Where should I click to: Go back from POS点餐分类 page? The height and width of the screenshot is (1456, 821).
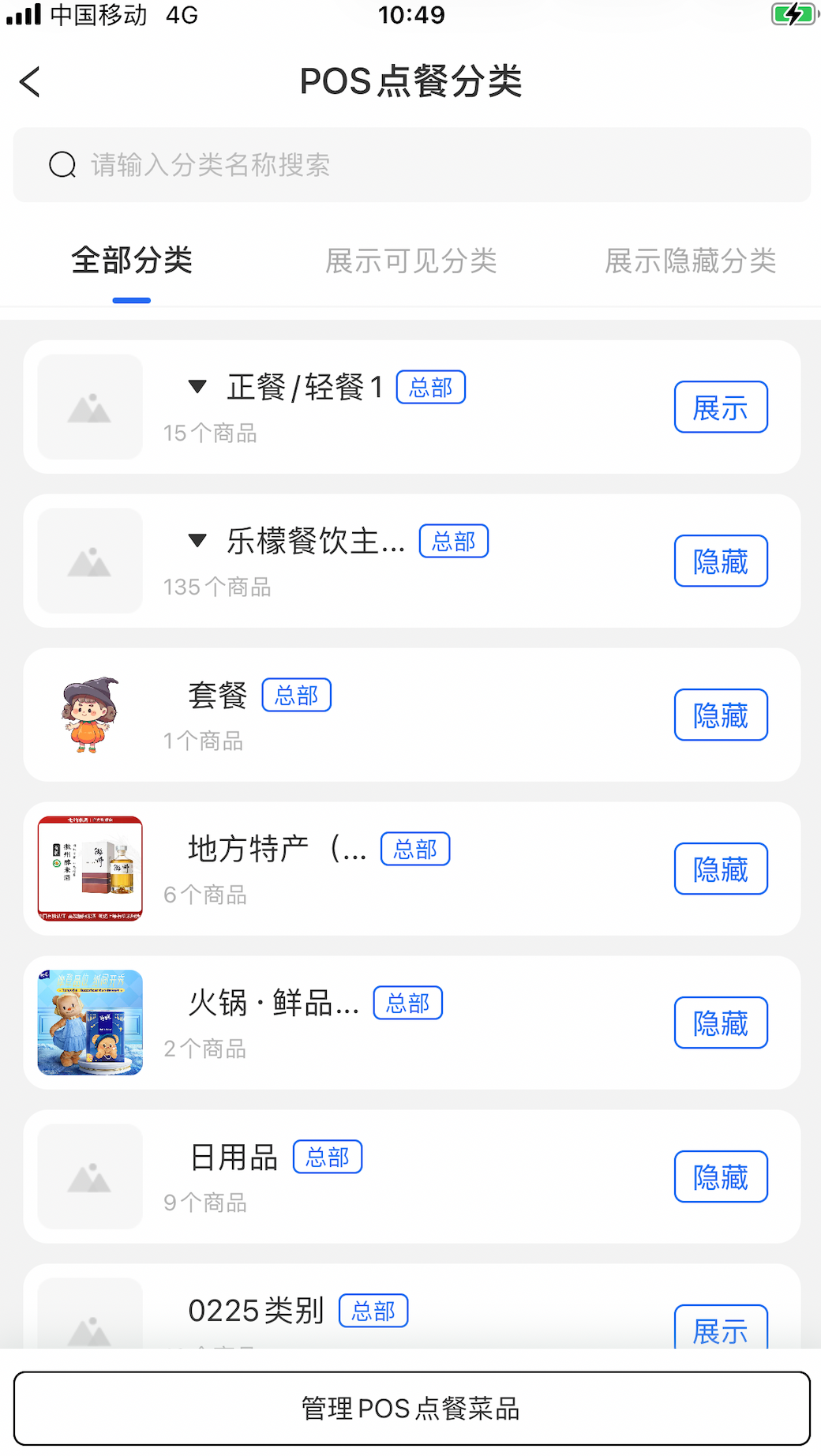(x=30, y=81)
